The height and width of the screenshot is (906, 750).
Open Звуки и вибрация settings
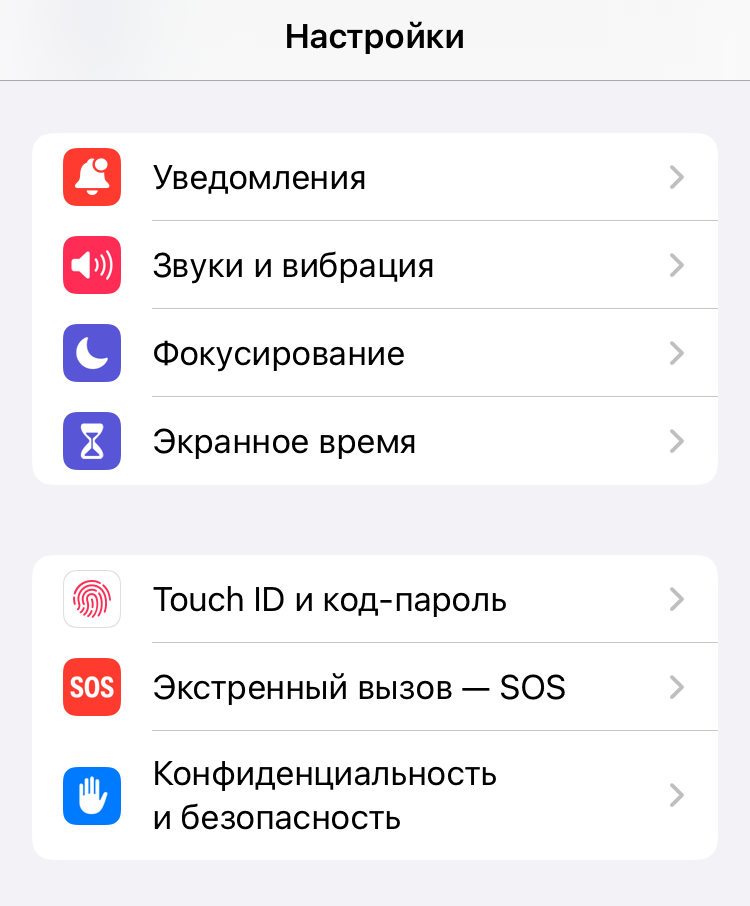(x=374, y=266)
